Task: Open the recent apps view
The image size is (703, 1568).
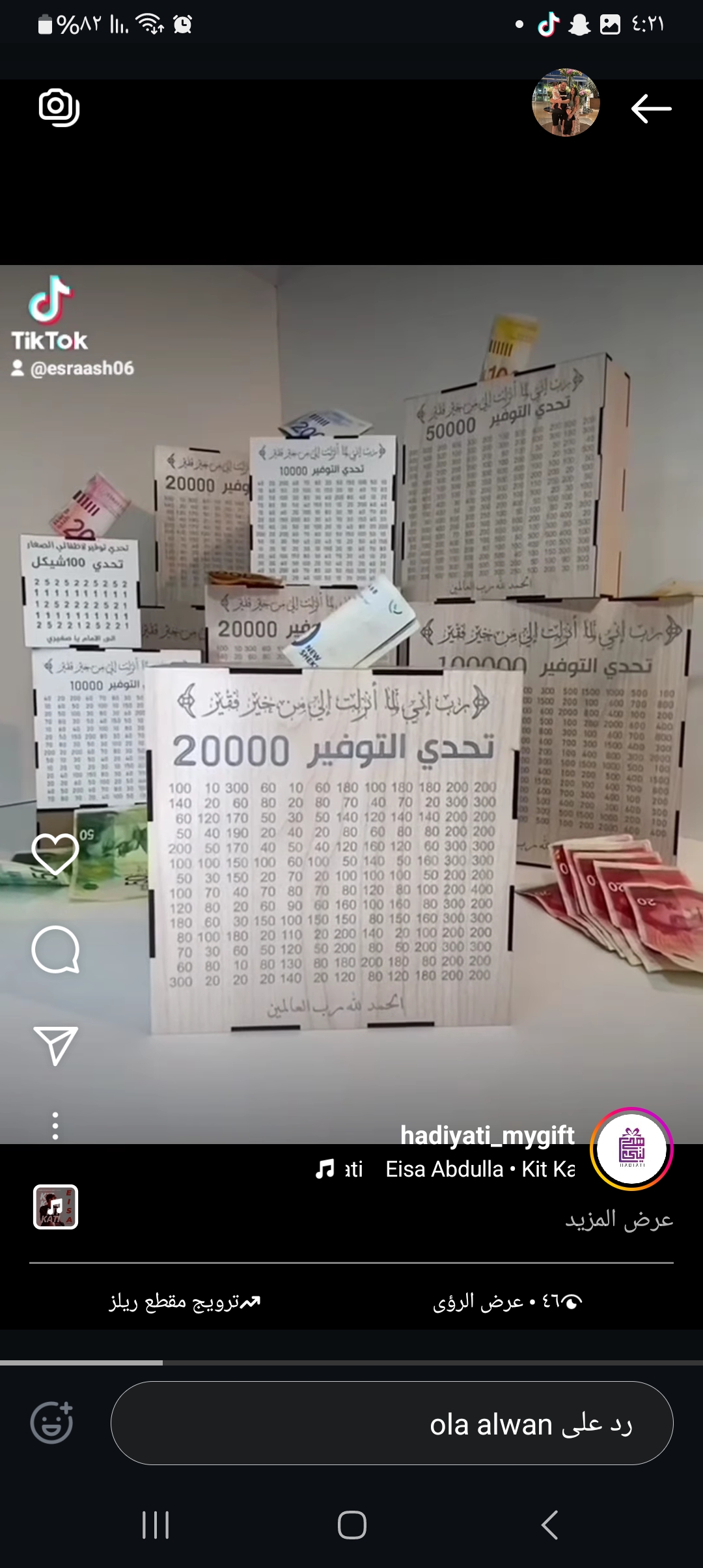Action: coord(156,1525)
